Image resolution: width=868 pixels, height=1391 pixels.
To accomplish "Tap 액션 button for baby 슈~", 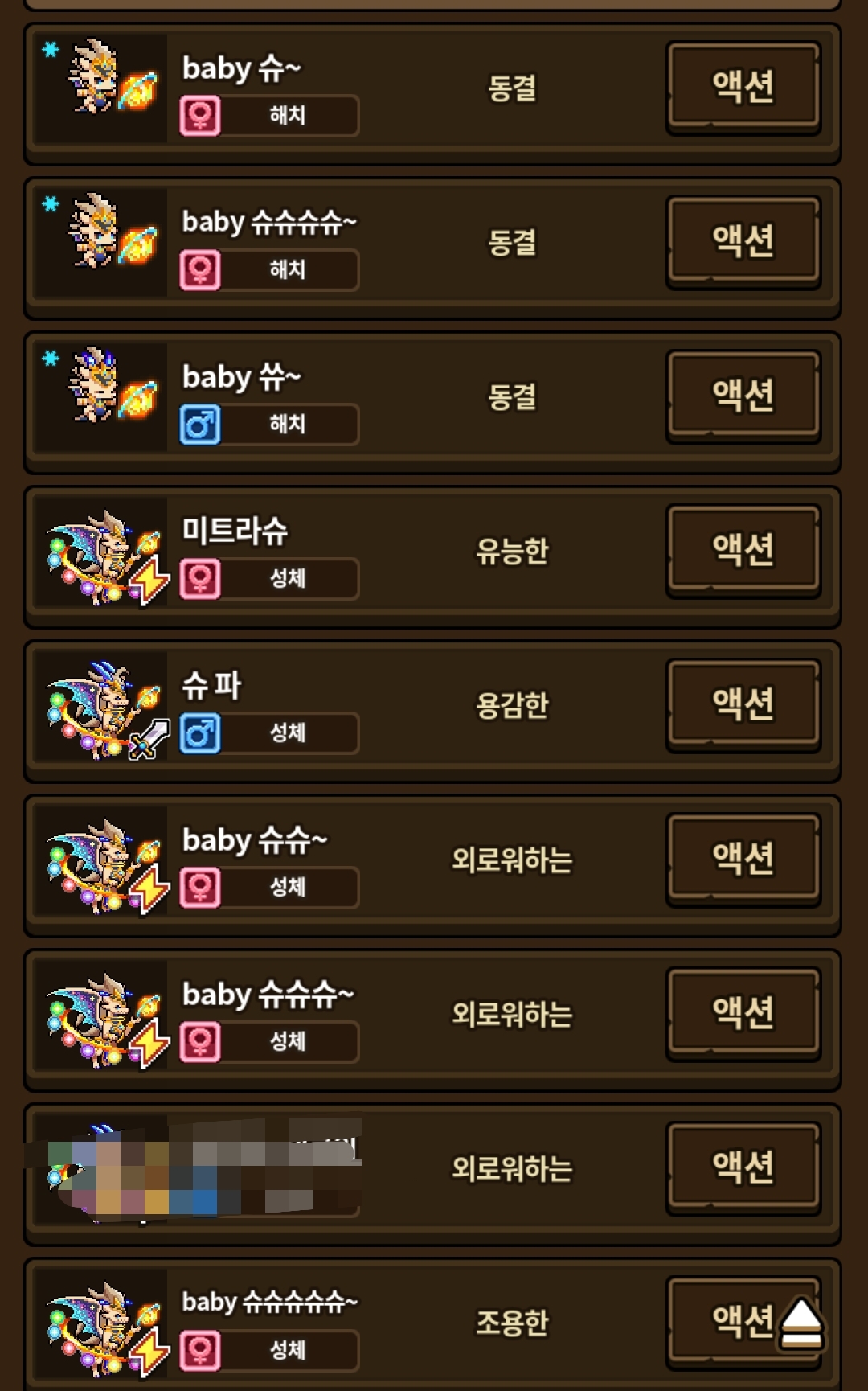I will [x=743, y=87].
